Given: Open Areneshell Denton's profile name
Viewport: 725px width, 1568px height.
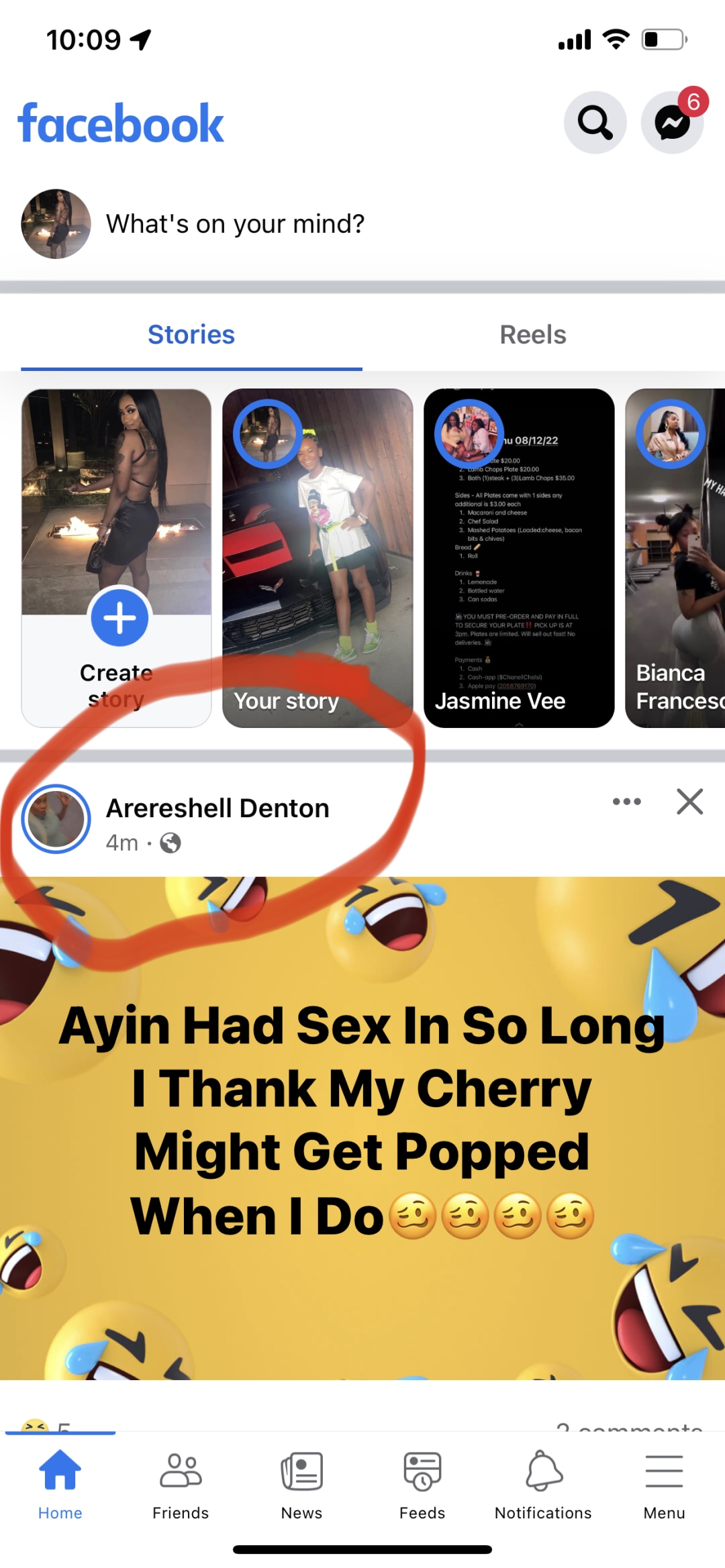Looking at the screenshot, I should (217, 808).
